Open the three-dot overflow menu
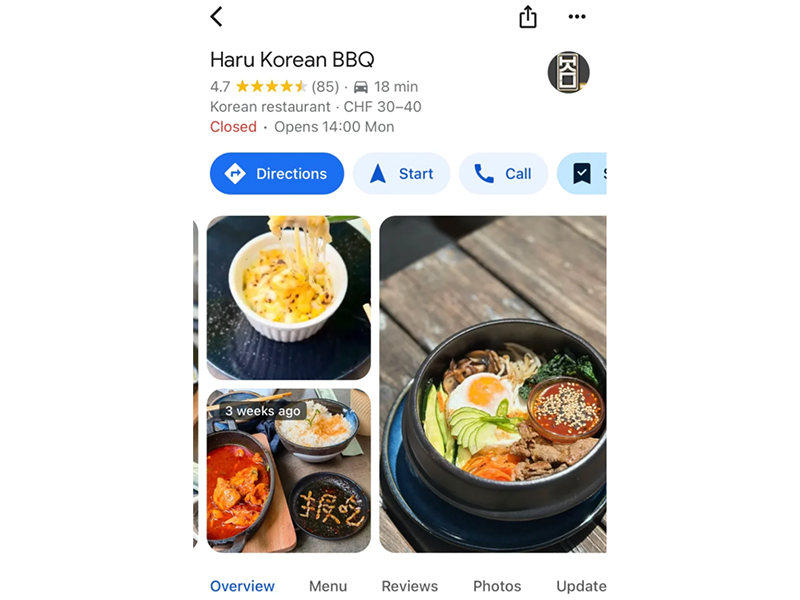Viewport: 800px width, 600px height. coord(577,17)
